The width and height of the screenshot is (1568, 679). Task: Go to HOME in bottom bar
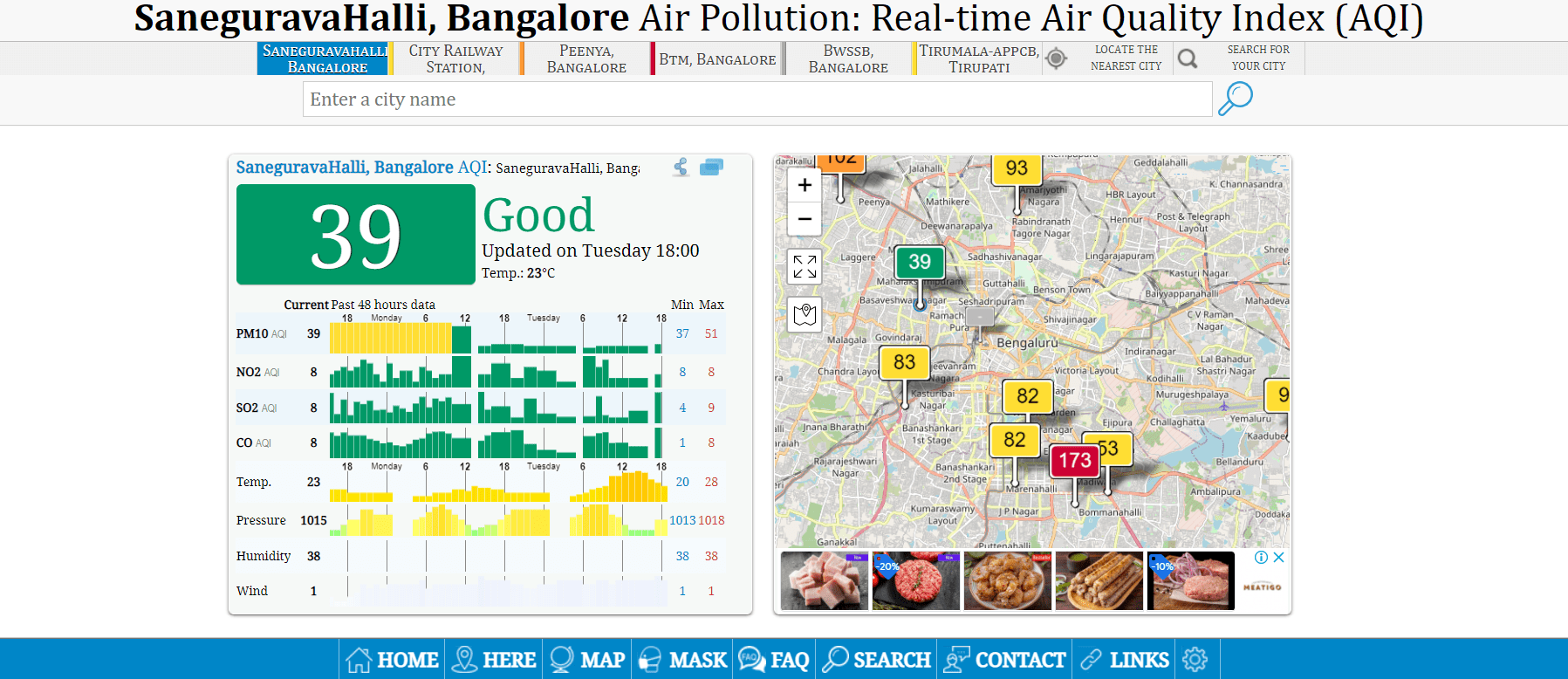tap(392, 660)
